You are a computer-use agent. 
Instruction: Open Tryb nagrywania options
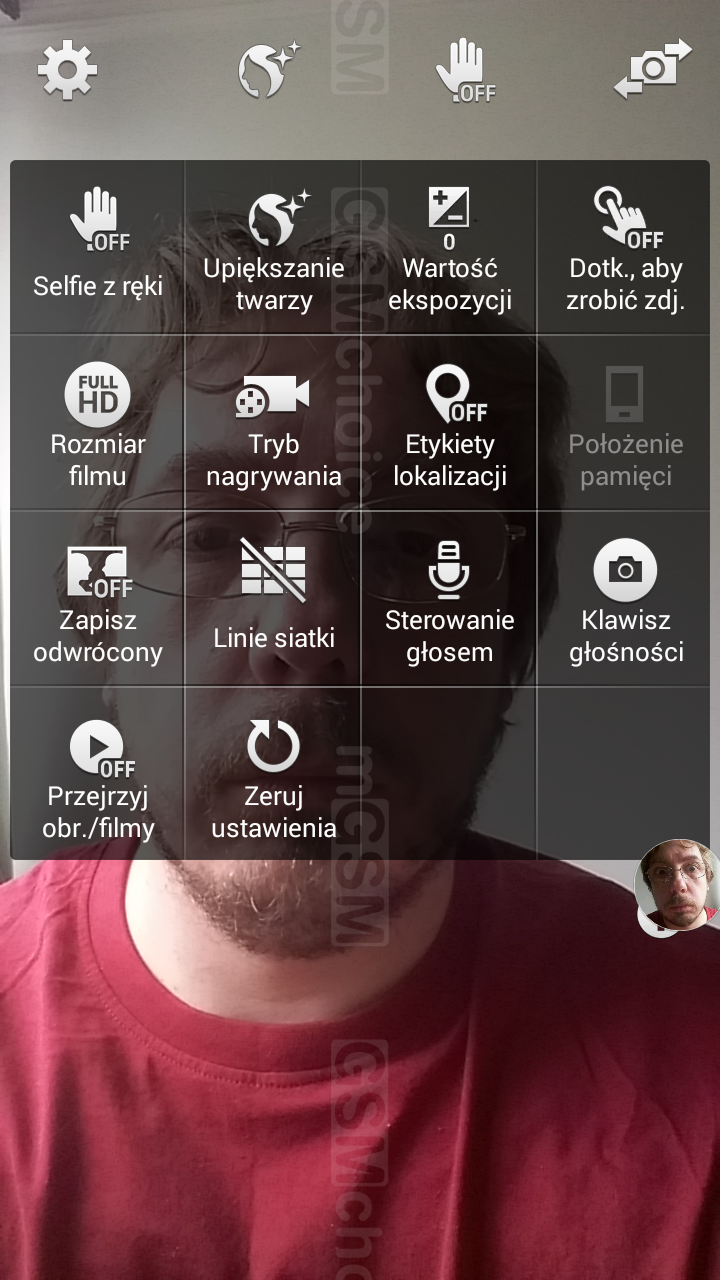[x=273, y=423]
